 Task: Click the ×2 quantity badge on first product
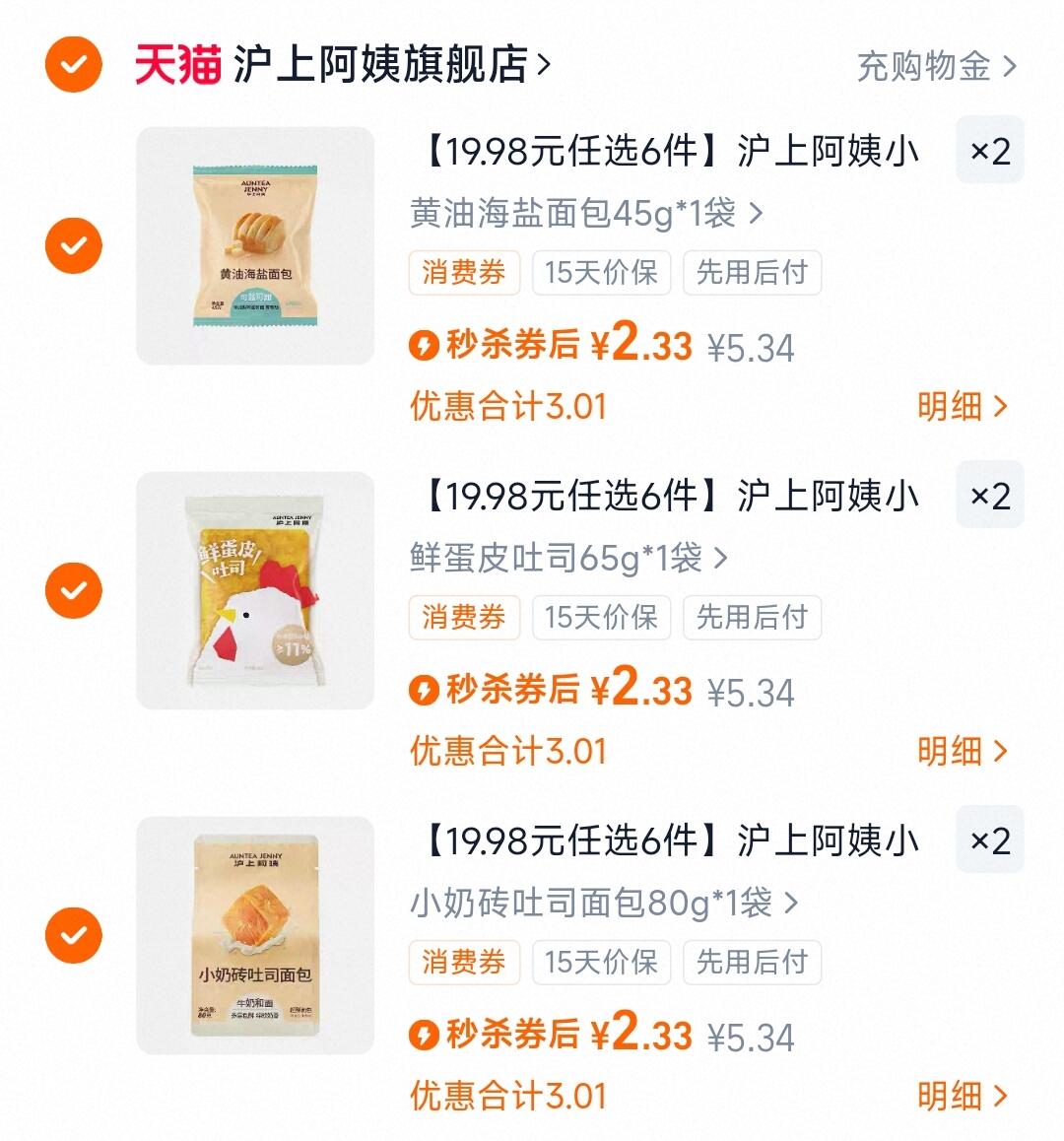pyautogui.click(x=989, y=151)
